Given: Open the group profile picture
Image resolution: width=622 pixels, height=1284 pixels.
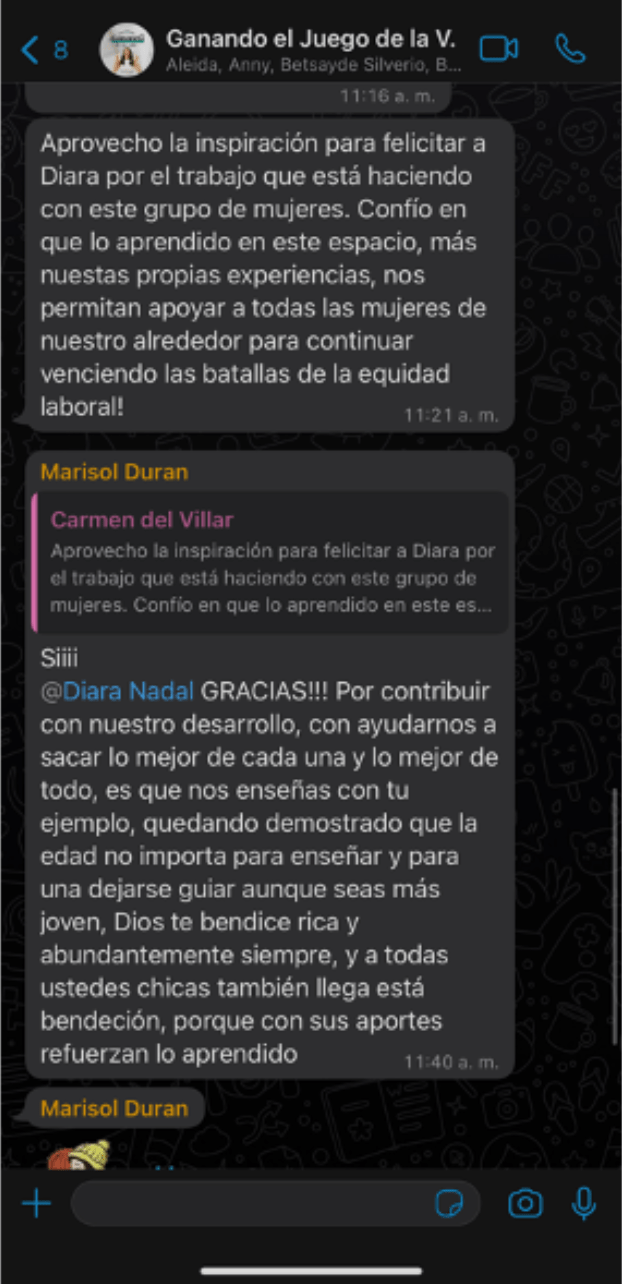Looking at the screenshot, I should click(127, 49).
